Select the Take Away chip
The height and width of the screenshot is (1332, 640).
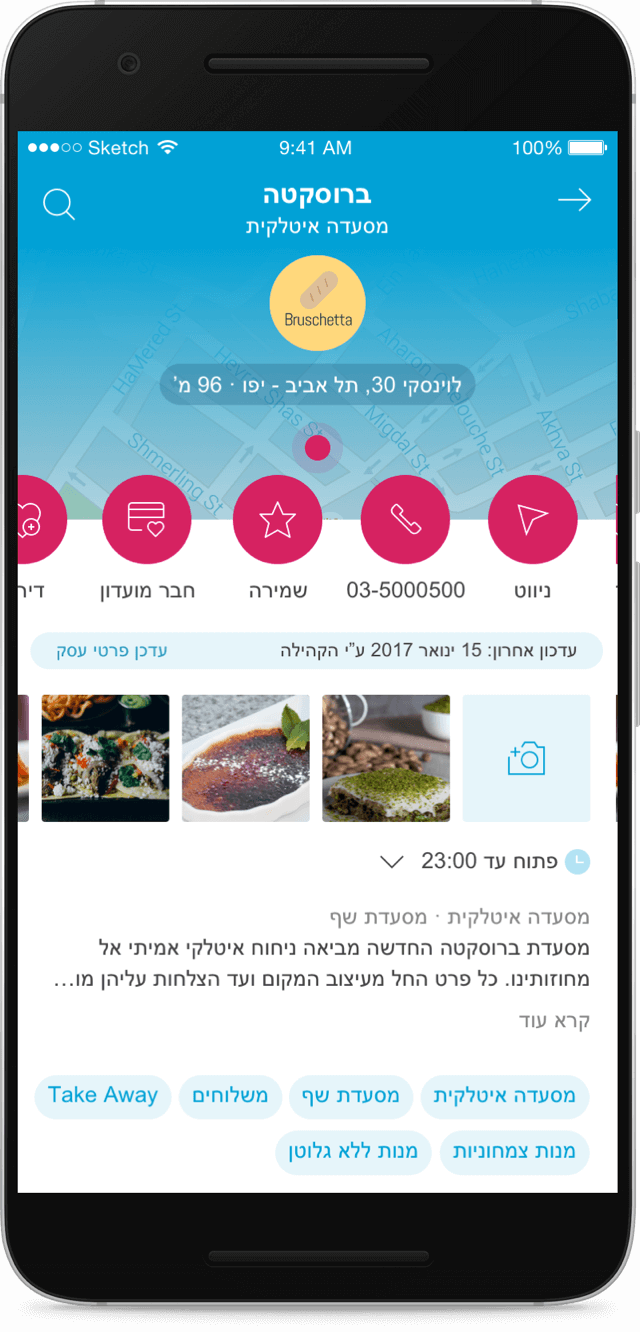pos(103,1096)
